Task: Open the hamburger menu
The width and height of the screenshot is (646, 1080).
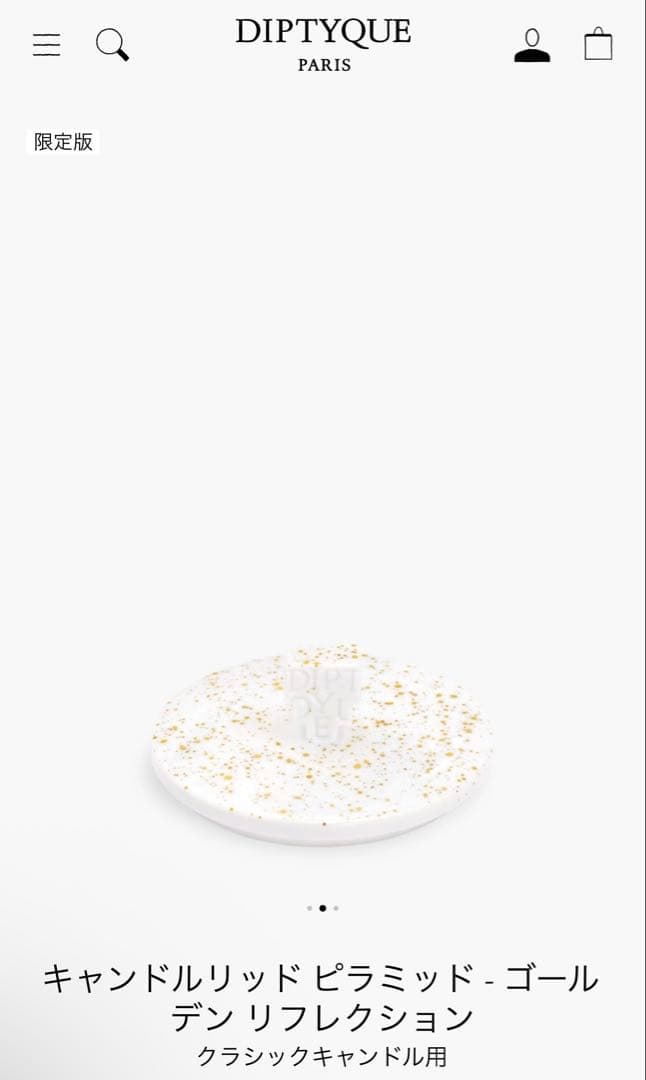Action: (46, 45)
